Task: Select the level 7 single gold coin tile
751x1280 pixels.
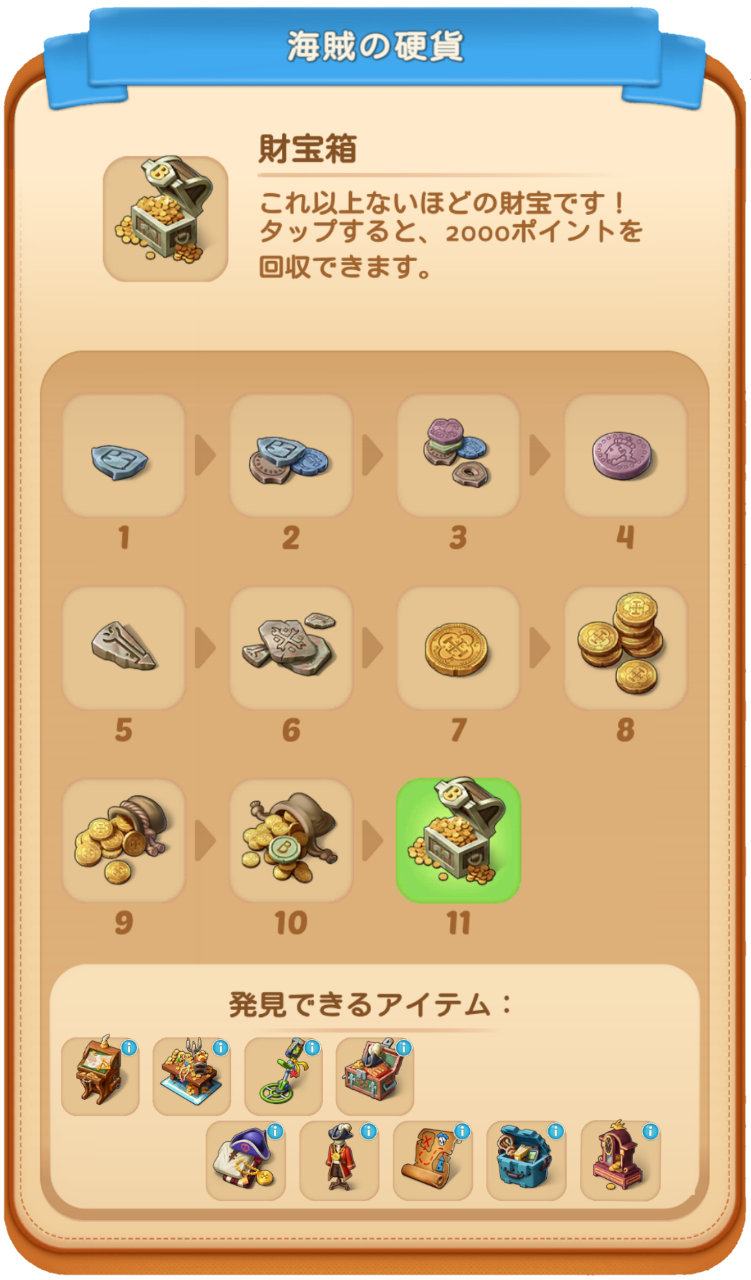Action: (458, 648)
